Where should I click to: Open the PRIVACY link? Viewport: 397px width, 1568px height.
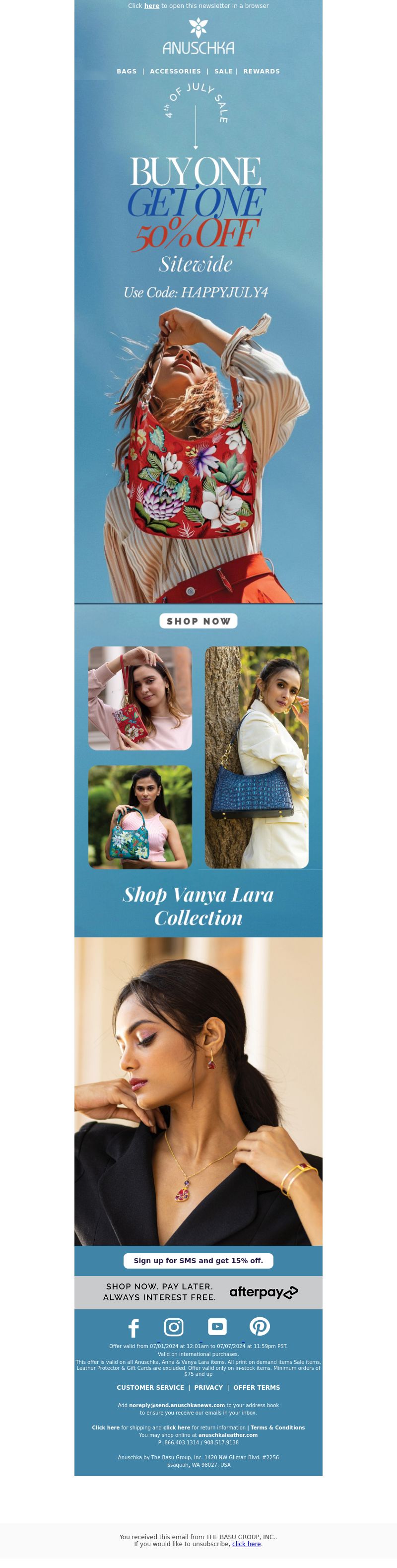click(x=208, y=1388)
